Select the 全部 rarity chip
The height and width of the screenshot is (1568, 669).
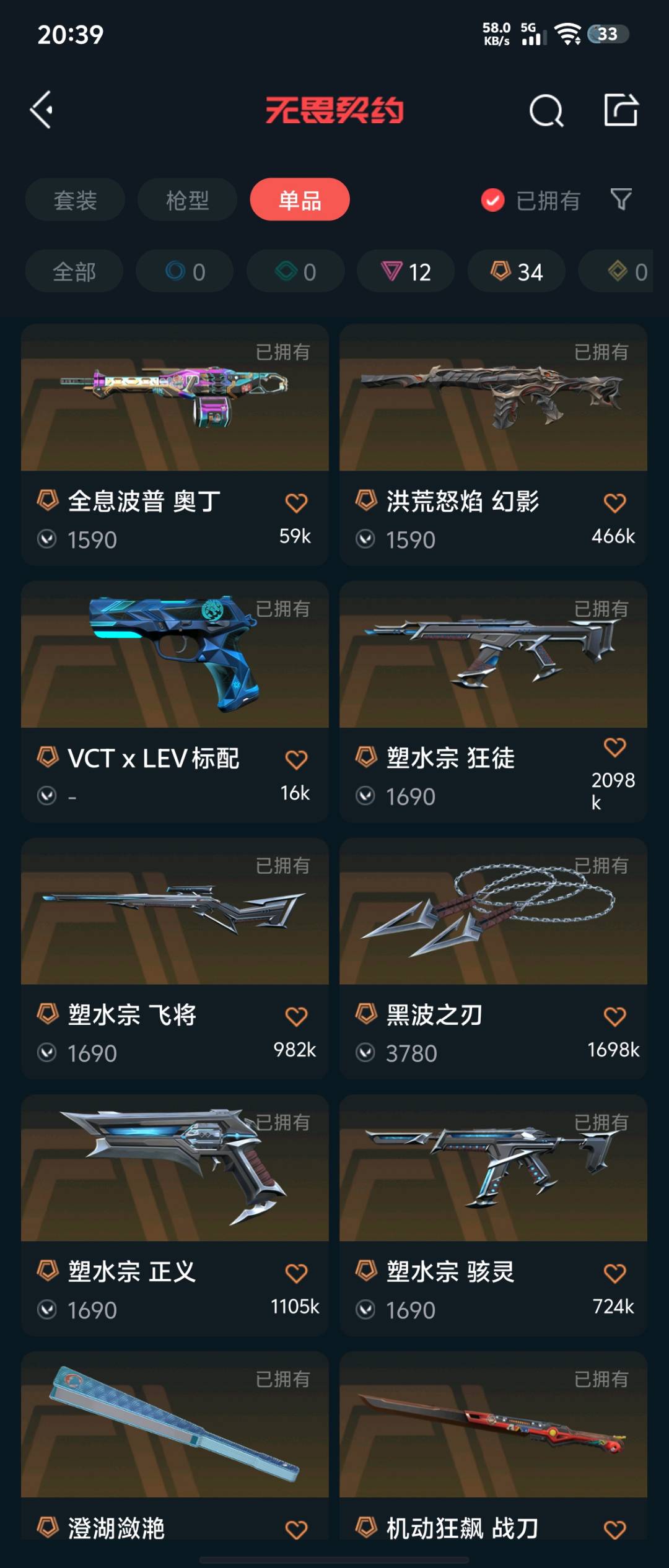(74, 272)
